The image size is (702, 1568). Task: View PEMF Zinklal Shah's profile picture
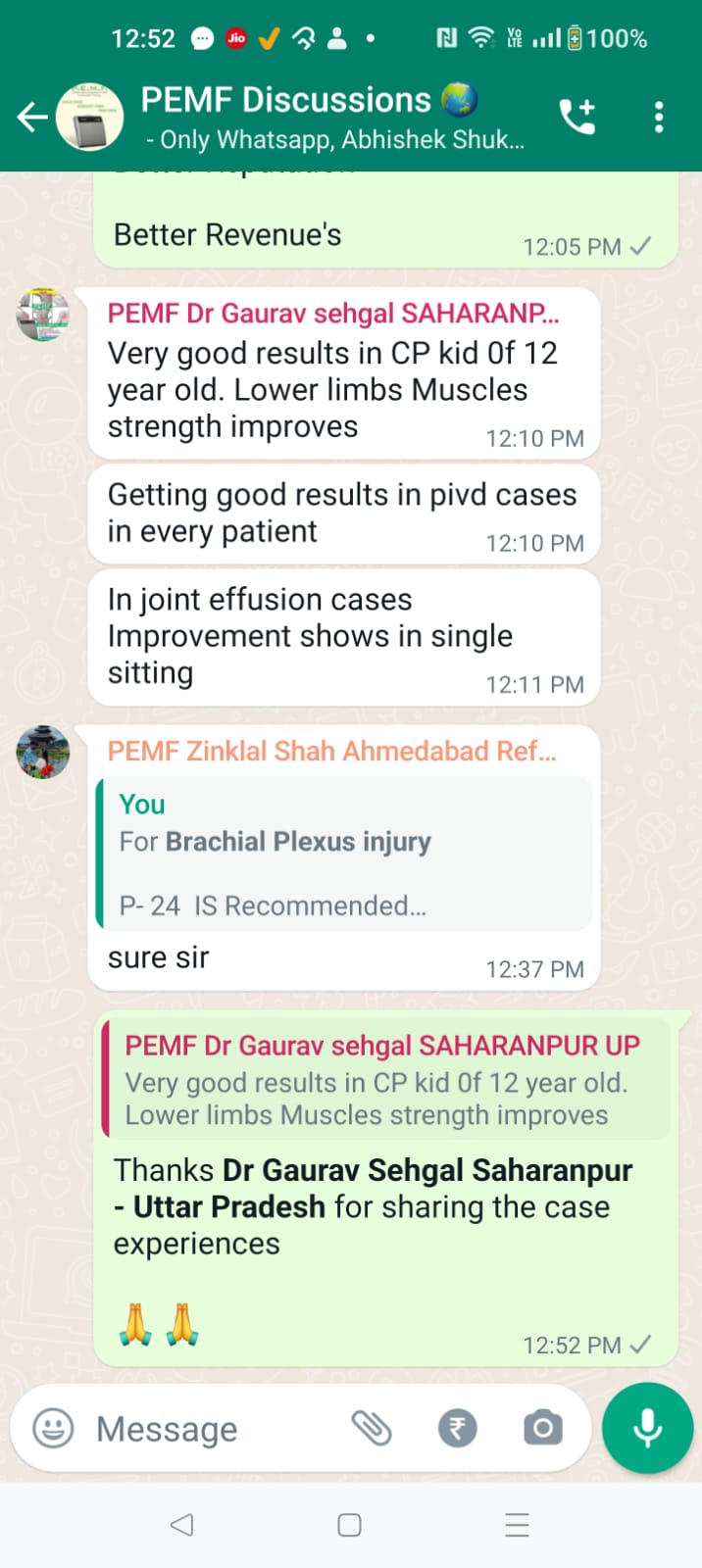(x=43, y=752)
